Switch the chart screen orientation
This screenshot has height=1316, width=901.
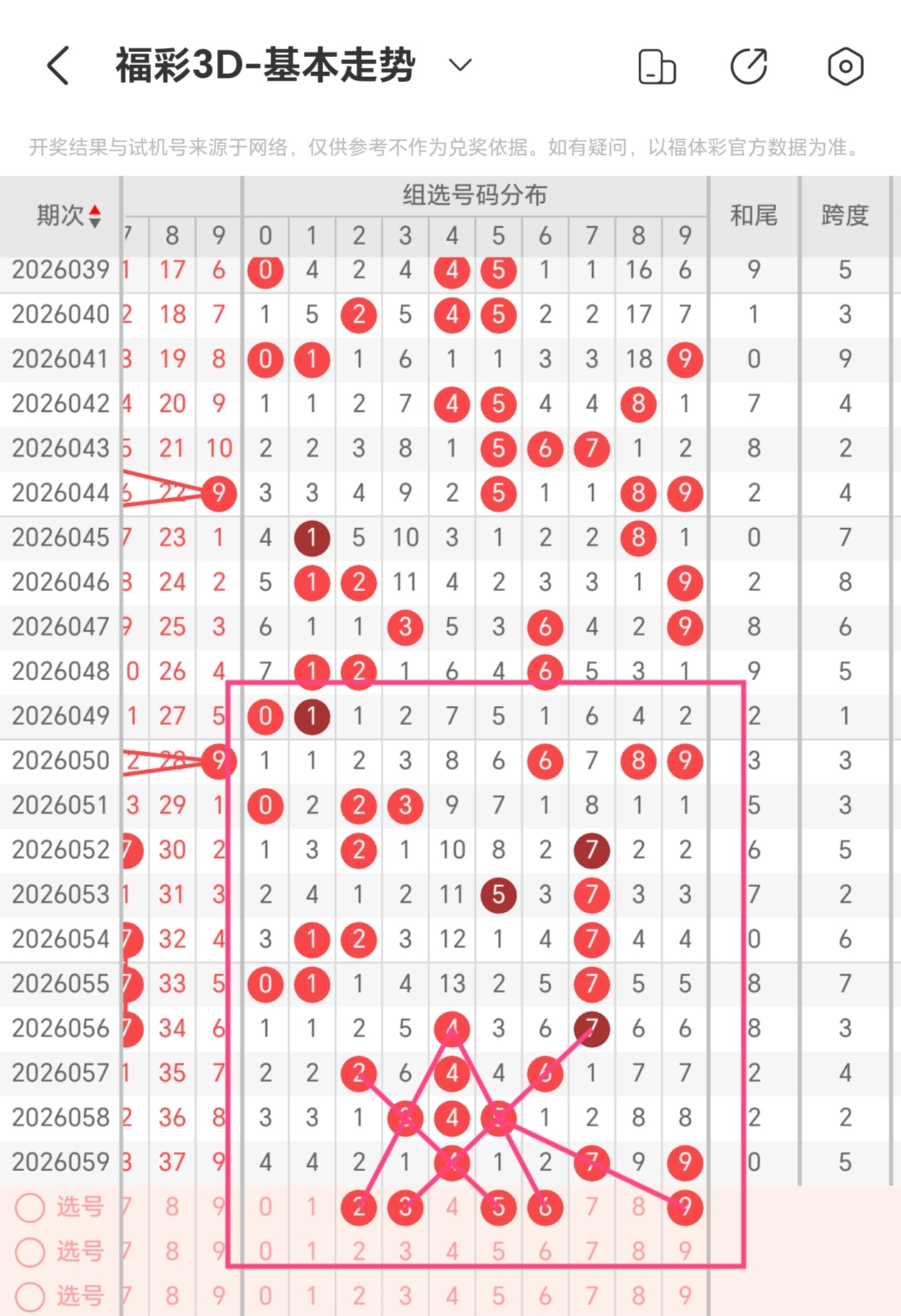coord(656,67)
